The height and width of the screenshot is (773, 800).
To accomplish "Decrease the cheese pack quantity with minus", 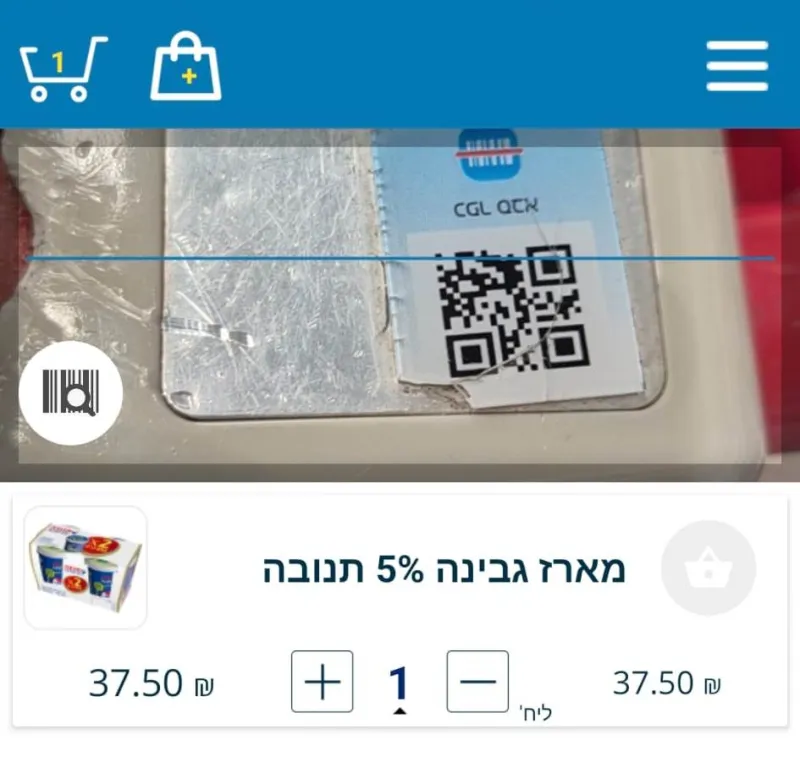I will (x=477, y=682).
